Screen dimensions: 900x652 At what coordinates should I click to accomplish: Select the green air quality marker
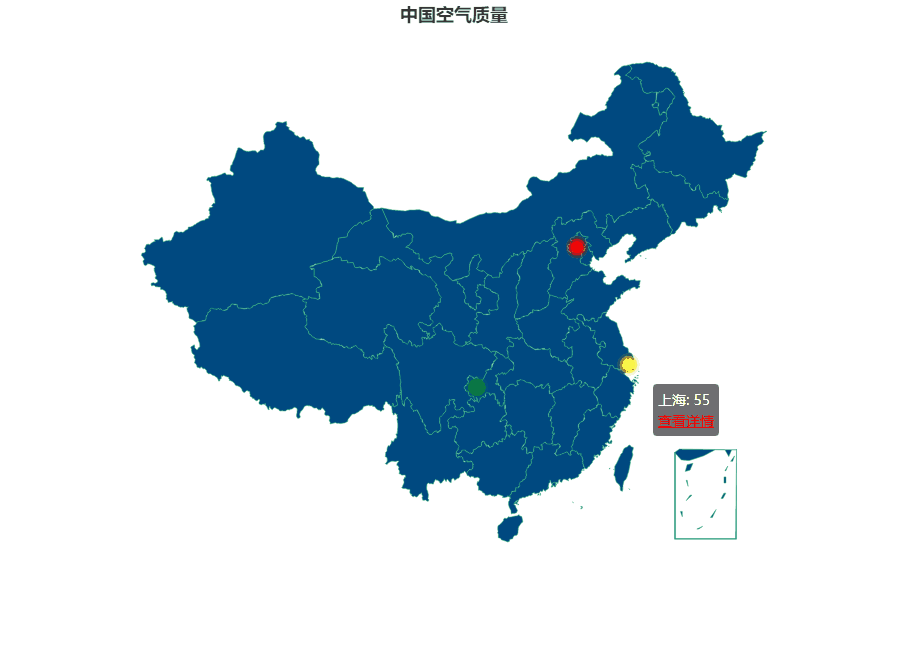pyautogui.click(x=476, y=387)
